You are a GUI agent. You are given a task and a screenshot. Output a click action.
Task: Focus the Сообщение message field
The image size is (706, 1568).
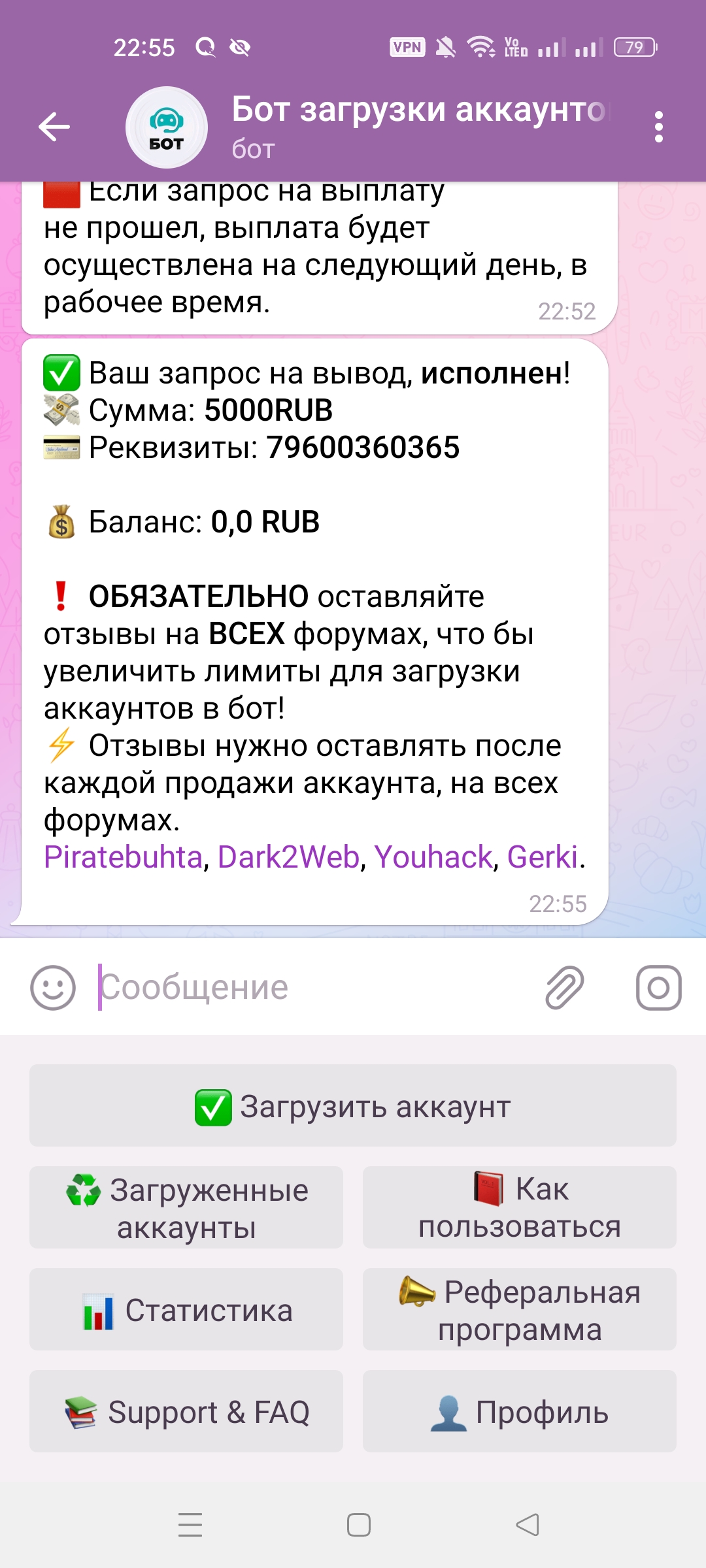click(314, 987)
